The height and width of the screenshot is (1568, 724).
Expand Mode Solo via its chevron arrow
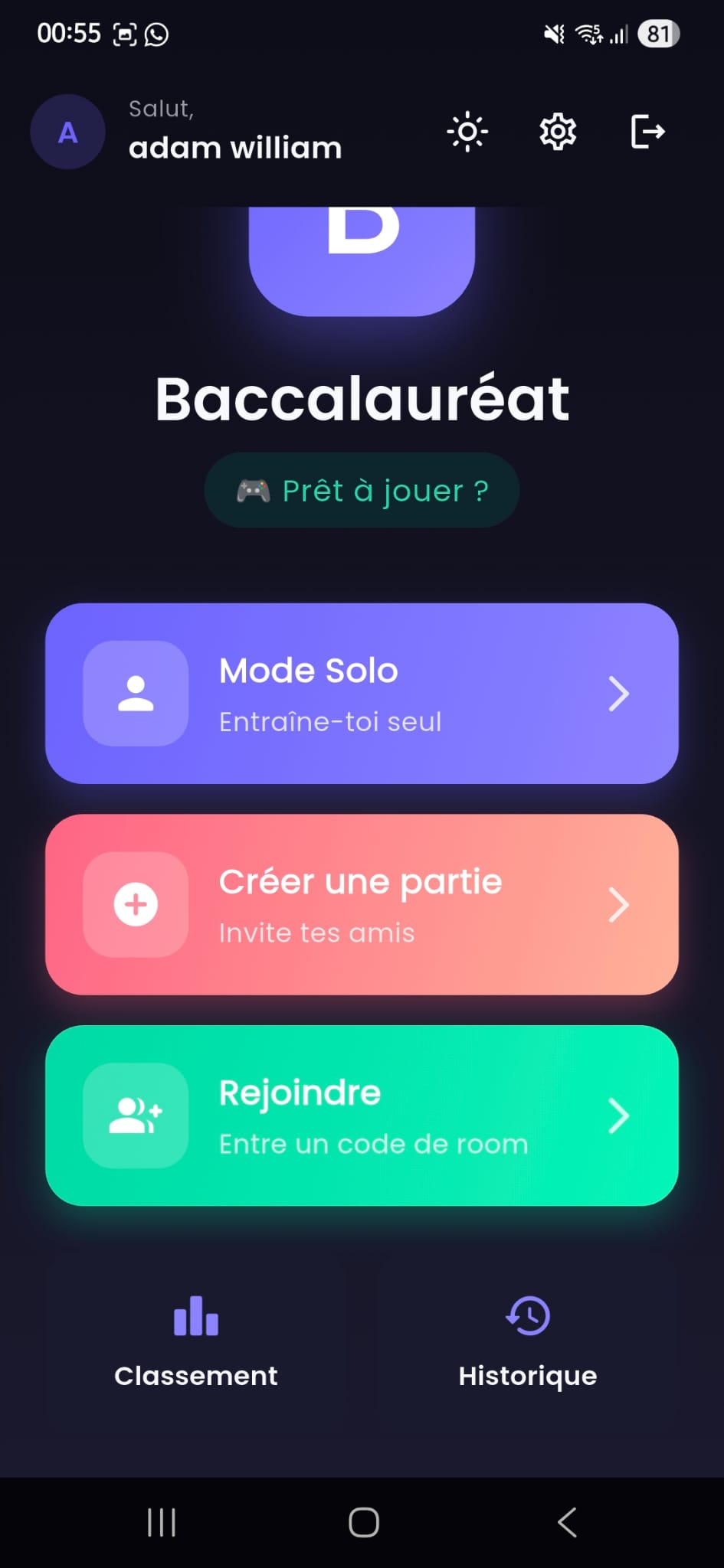click(620, 693)
